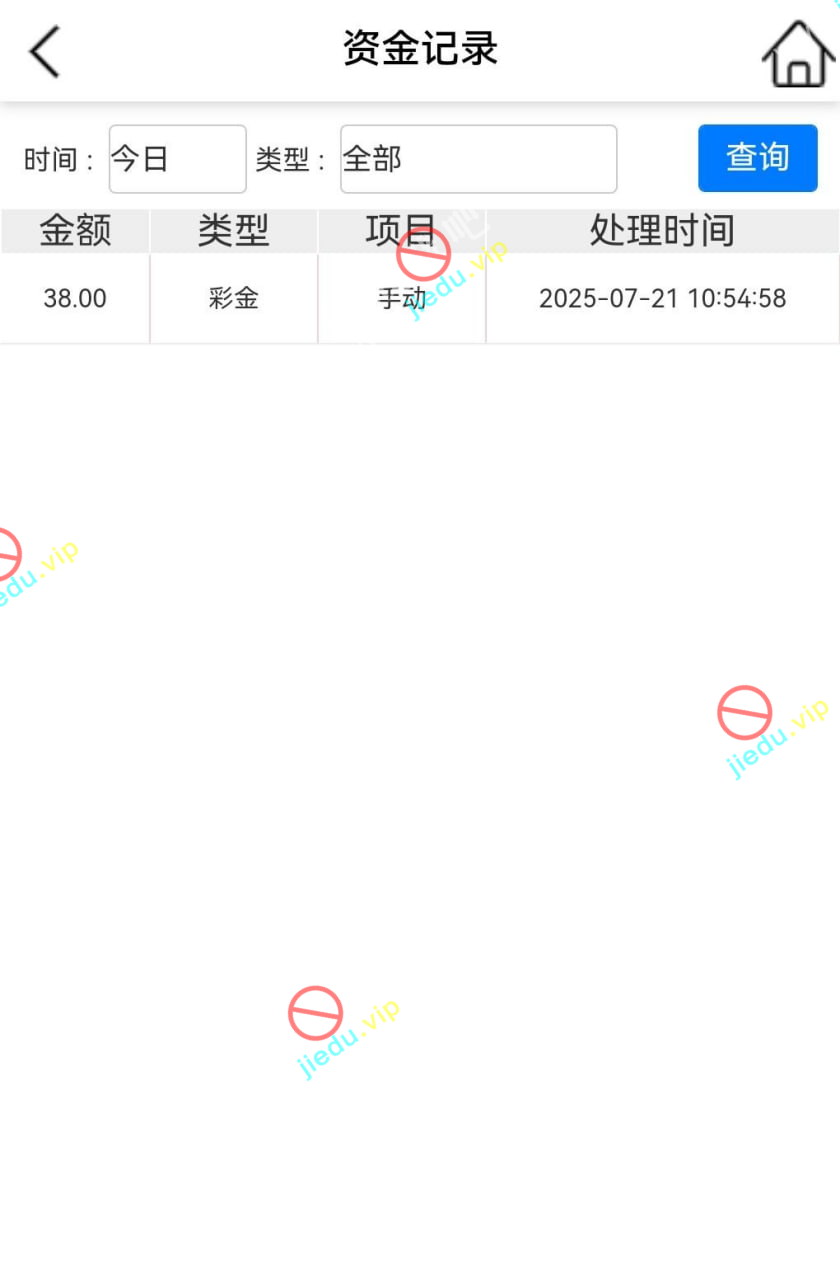
Task: Open the home icon
Action: pyautogui.click(x=797, y=54)
